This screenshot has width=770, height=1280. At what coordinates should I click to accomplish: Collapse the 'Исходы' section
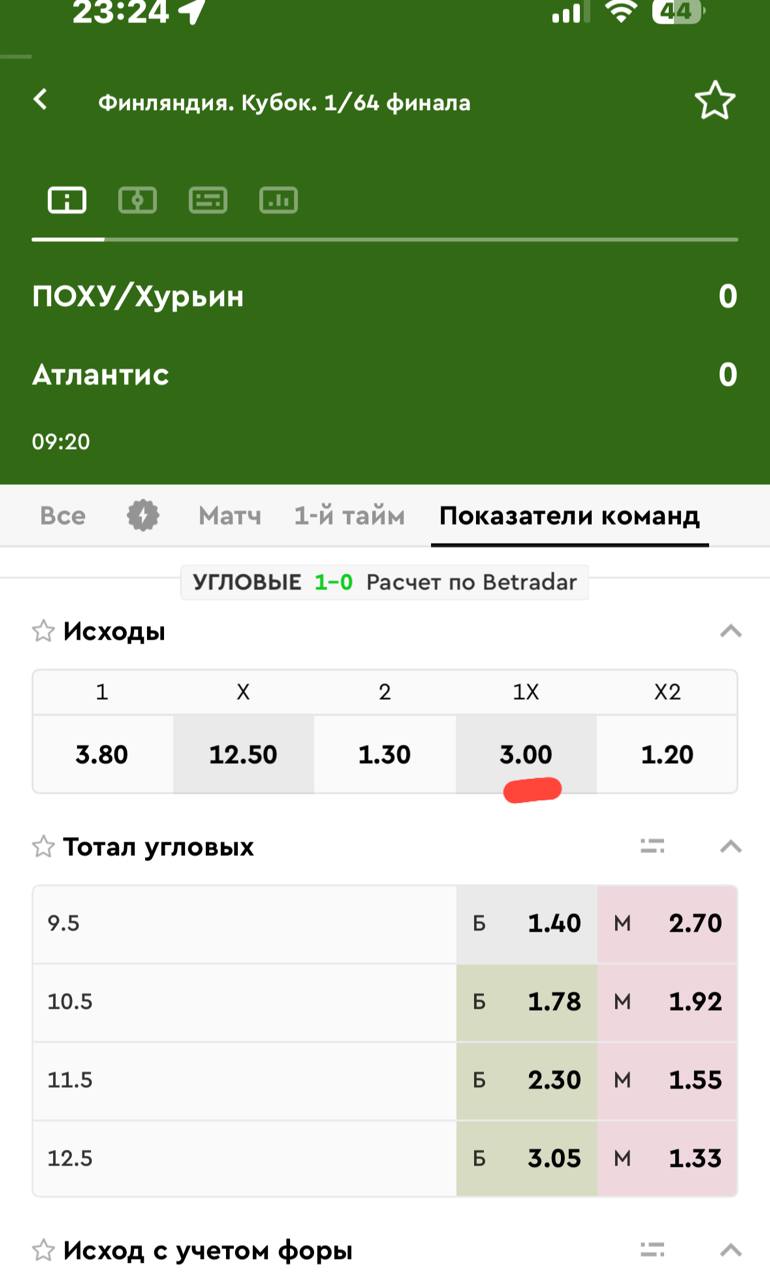pos(731,631)
